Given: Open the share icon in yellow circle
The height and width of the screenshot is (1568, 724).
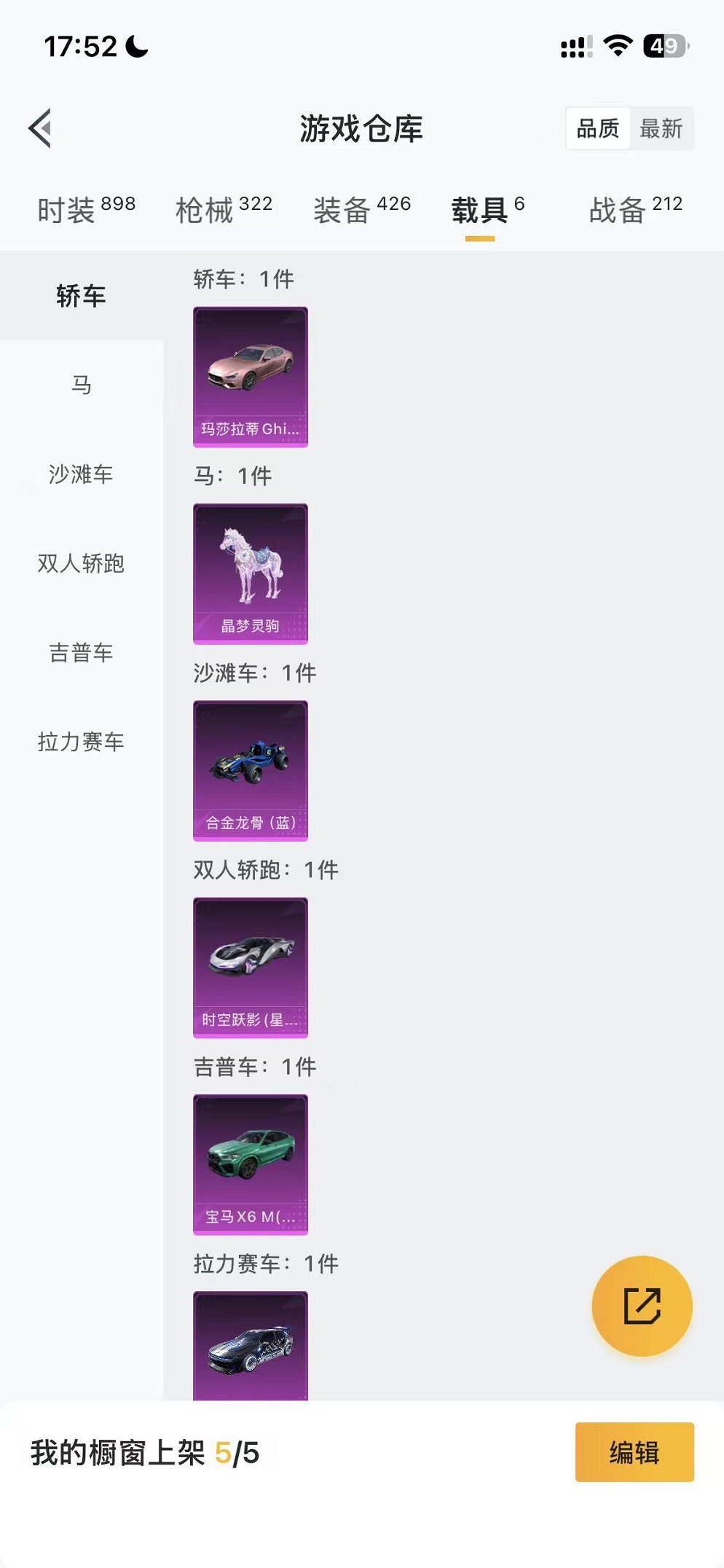Looking at the screenshot, I should pos(642,1306).
